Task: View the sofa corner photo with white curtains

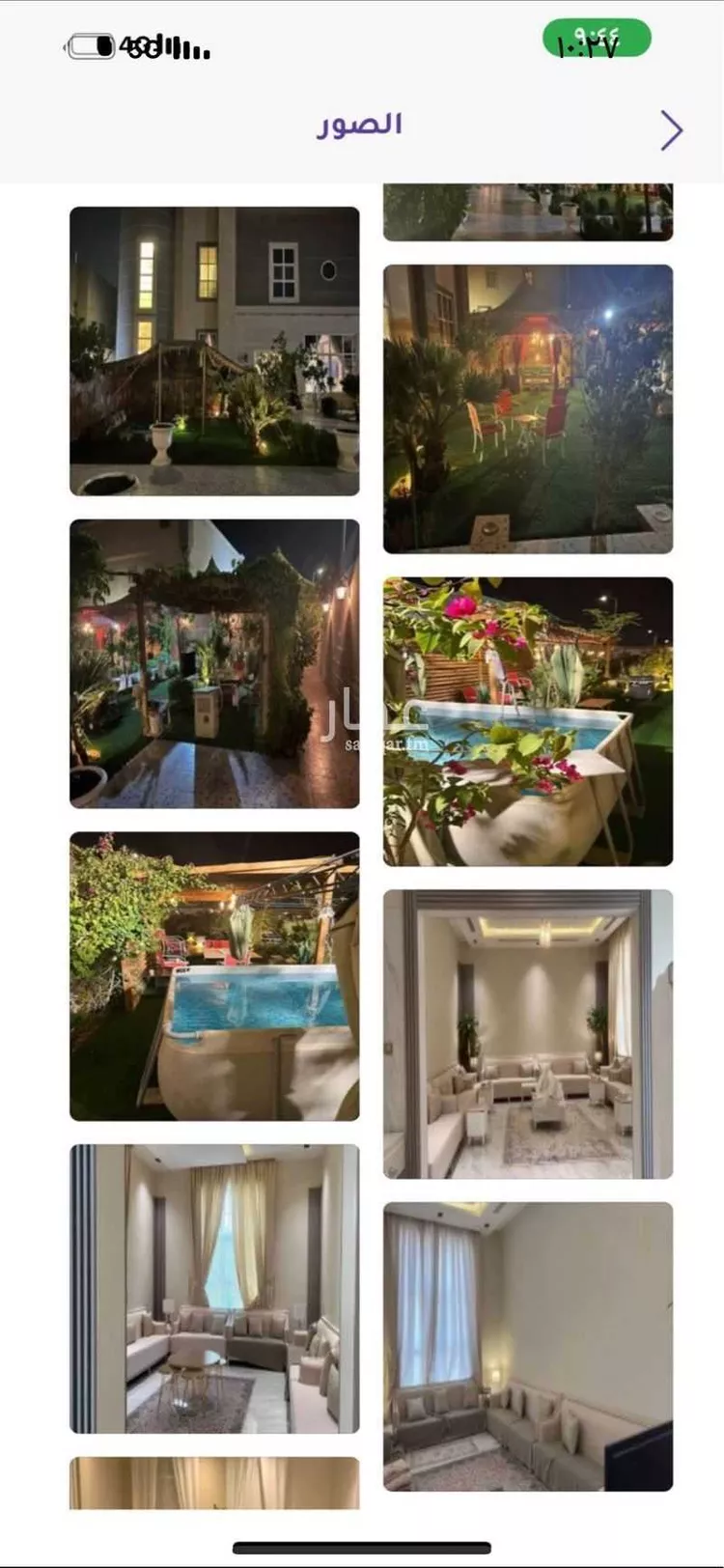Action: tap(528, 1347)
